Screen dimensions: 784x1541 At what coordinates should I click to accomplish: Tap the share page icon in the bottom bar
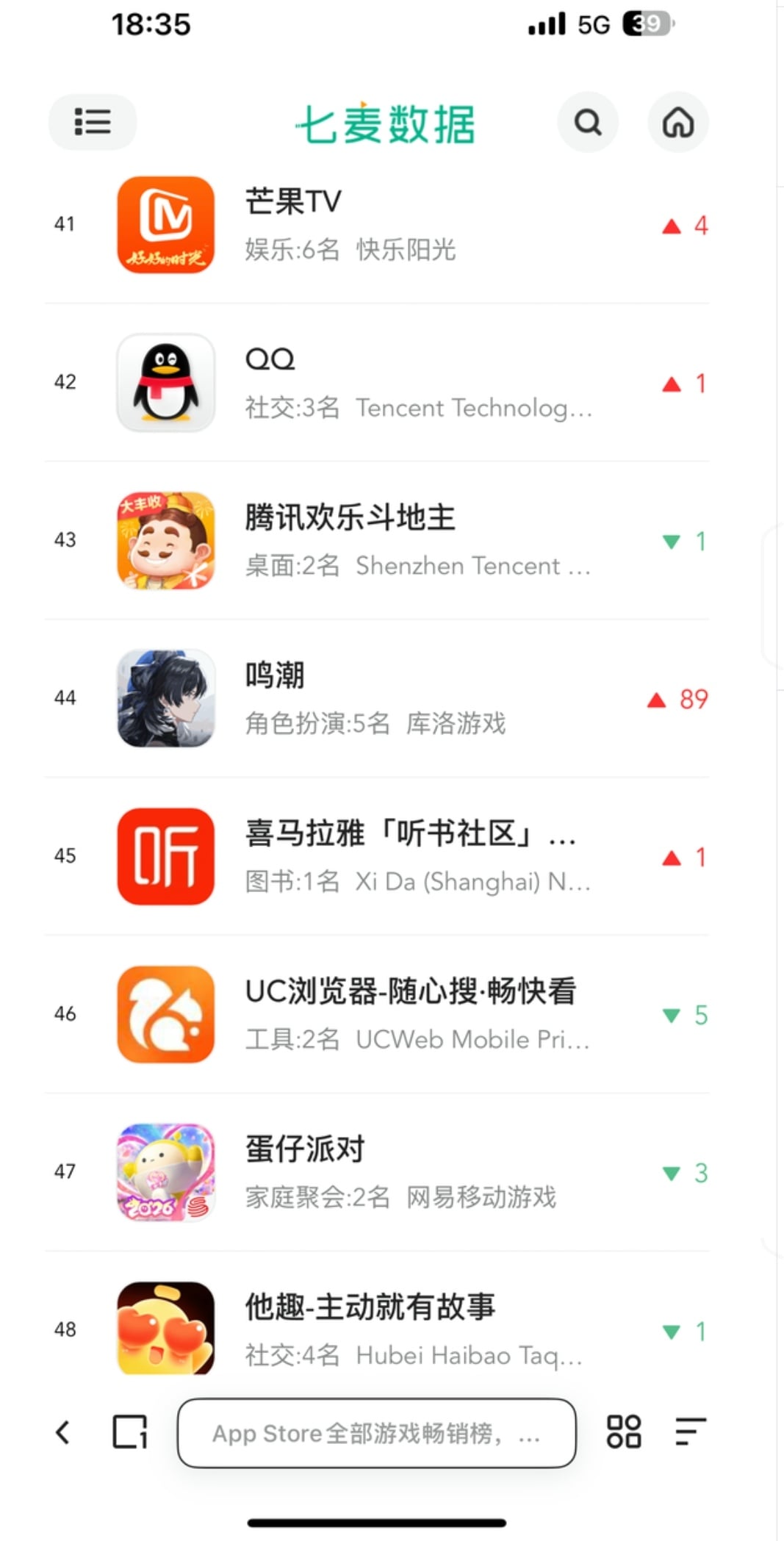click(130, 1432)
